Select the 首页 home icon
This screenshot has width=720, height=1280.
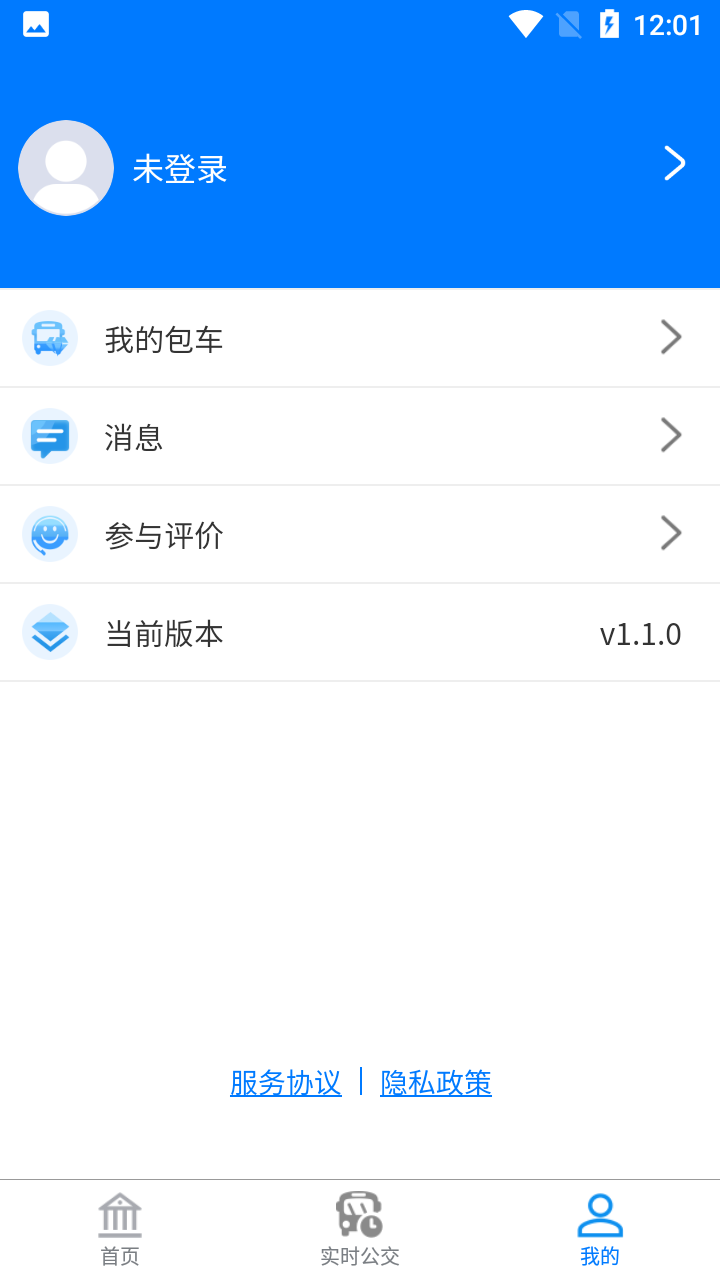coord(119,1215)
